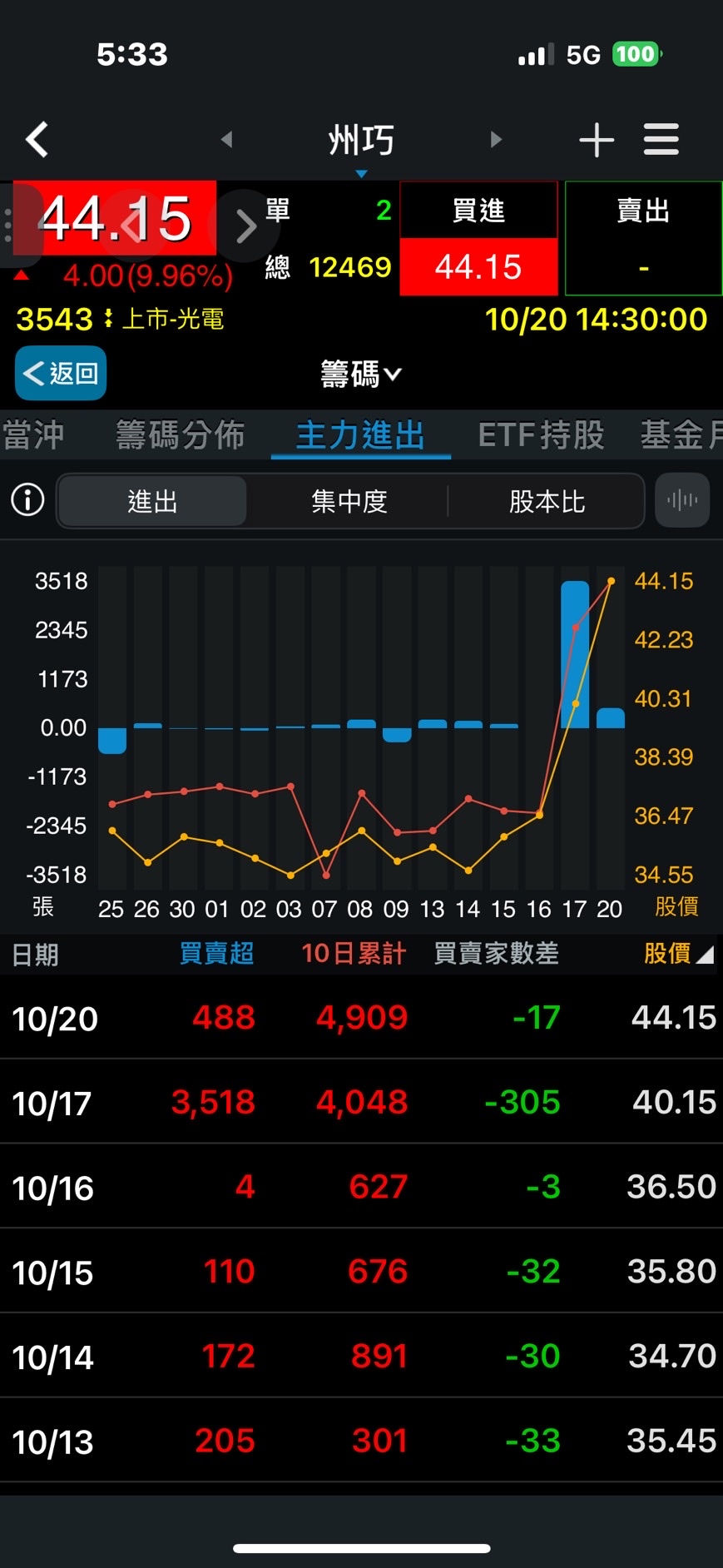Tap the 返回 return button
This screenshot has height=1568, width=723.
[61, 373]
